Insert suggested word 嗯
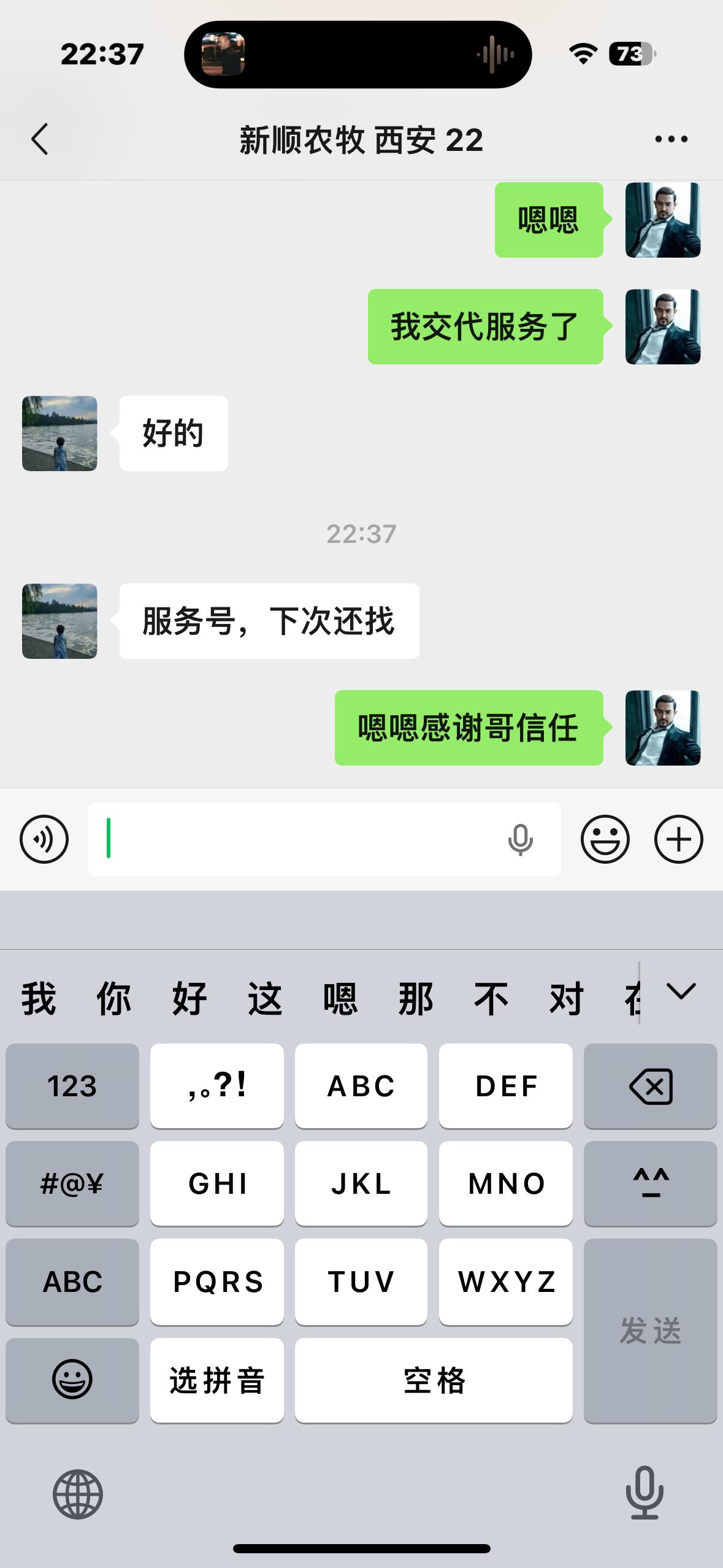Image resolution: width=723 pixels, height=1568 pixels. (340, 998)
